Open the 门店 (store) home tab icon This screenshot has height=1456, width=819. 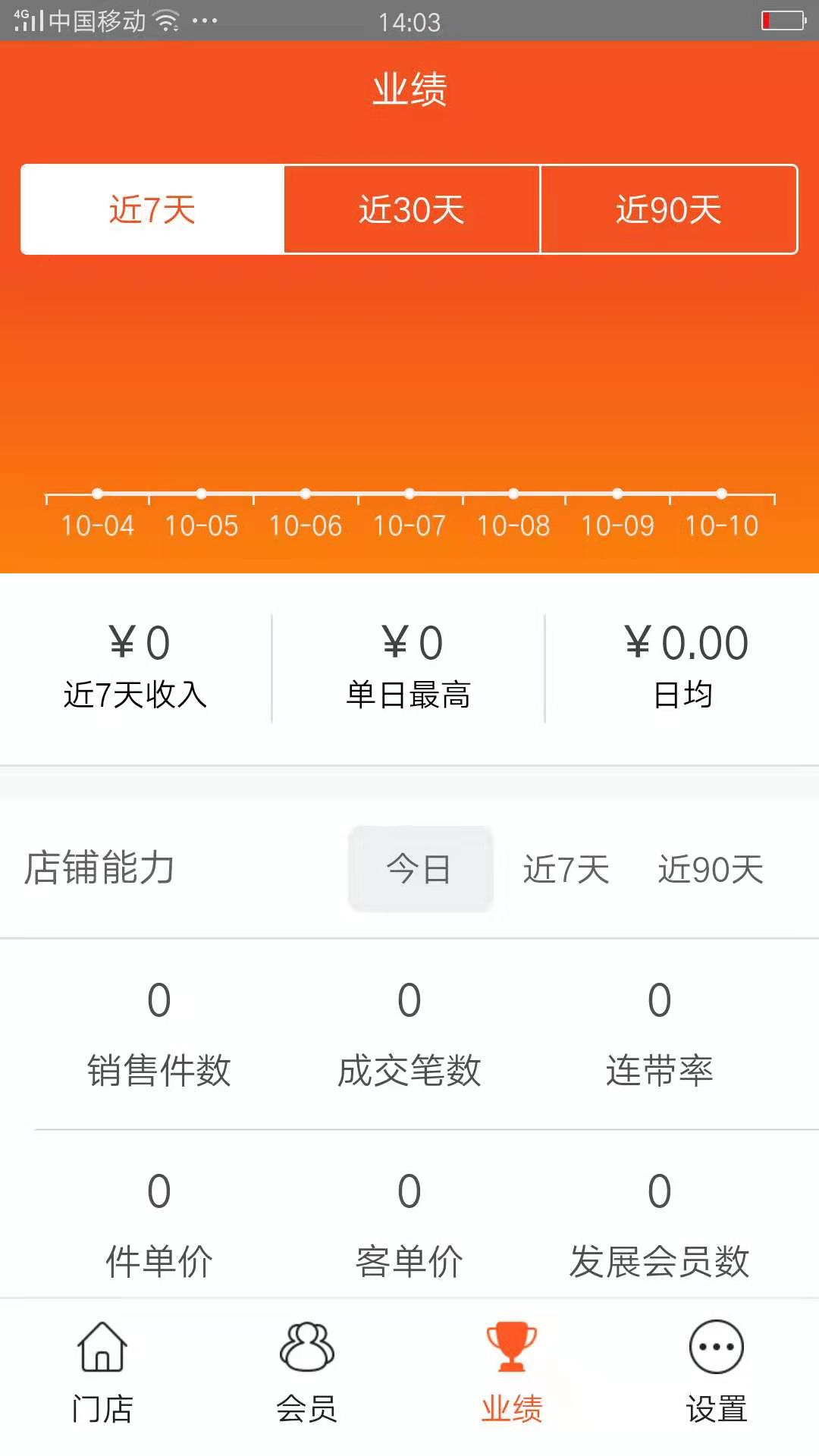coord(102,1354)
